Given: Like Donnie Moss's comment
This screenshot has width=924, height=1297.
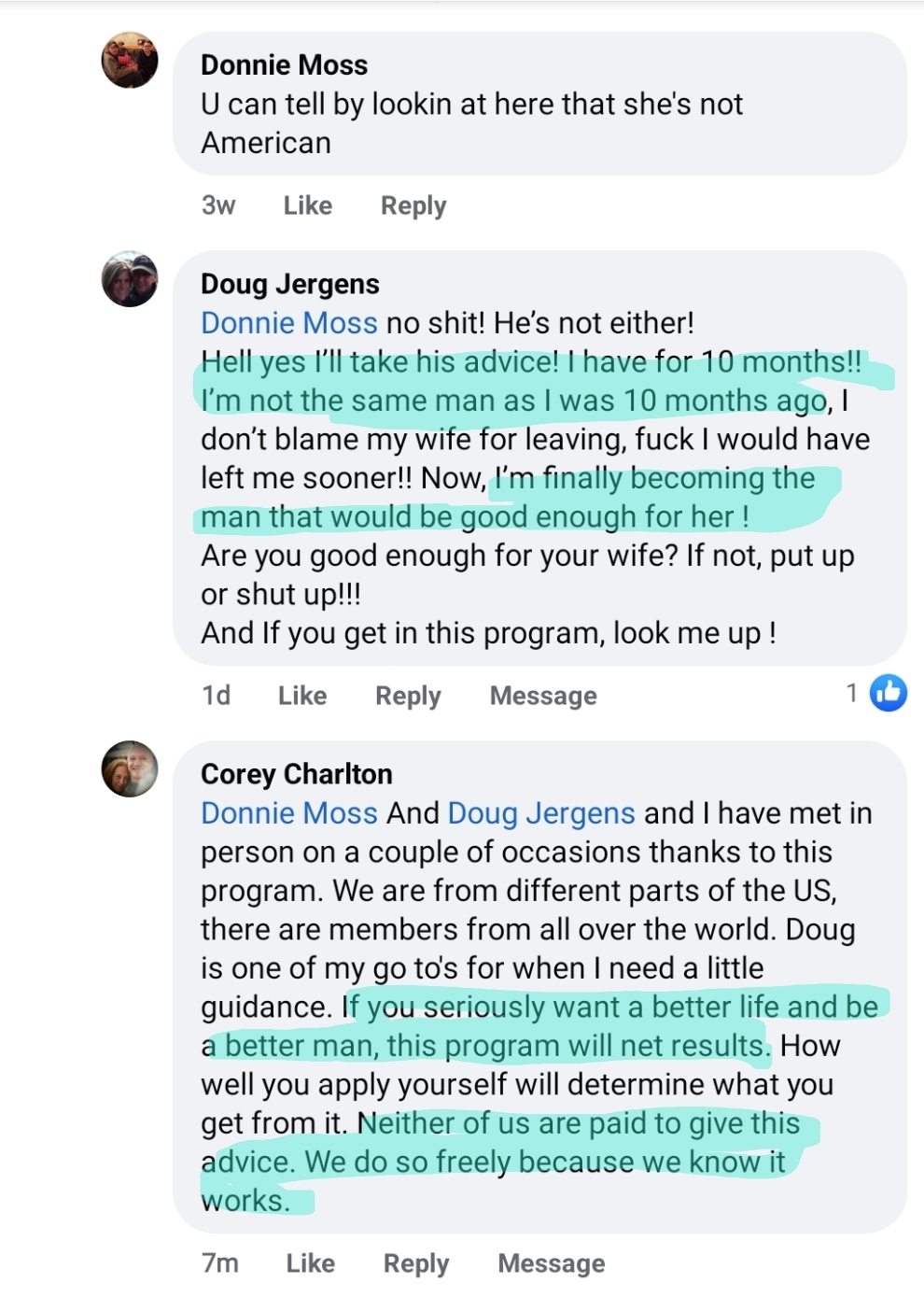Looking at the screenshot, I should (308, 205).
